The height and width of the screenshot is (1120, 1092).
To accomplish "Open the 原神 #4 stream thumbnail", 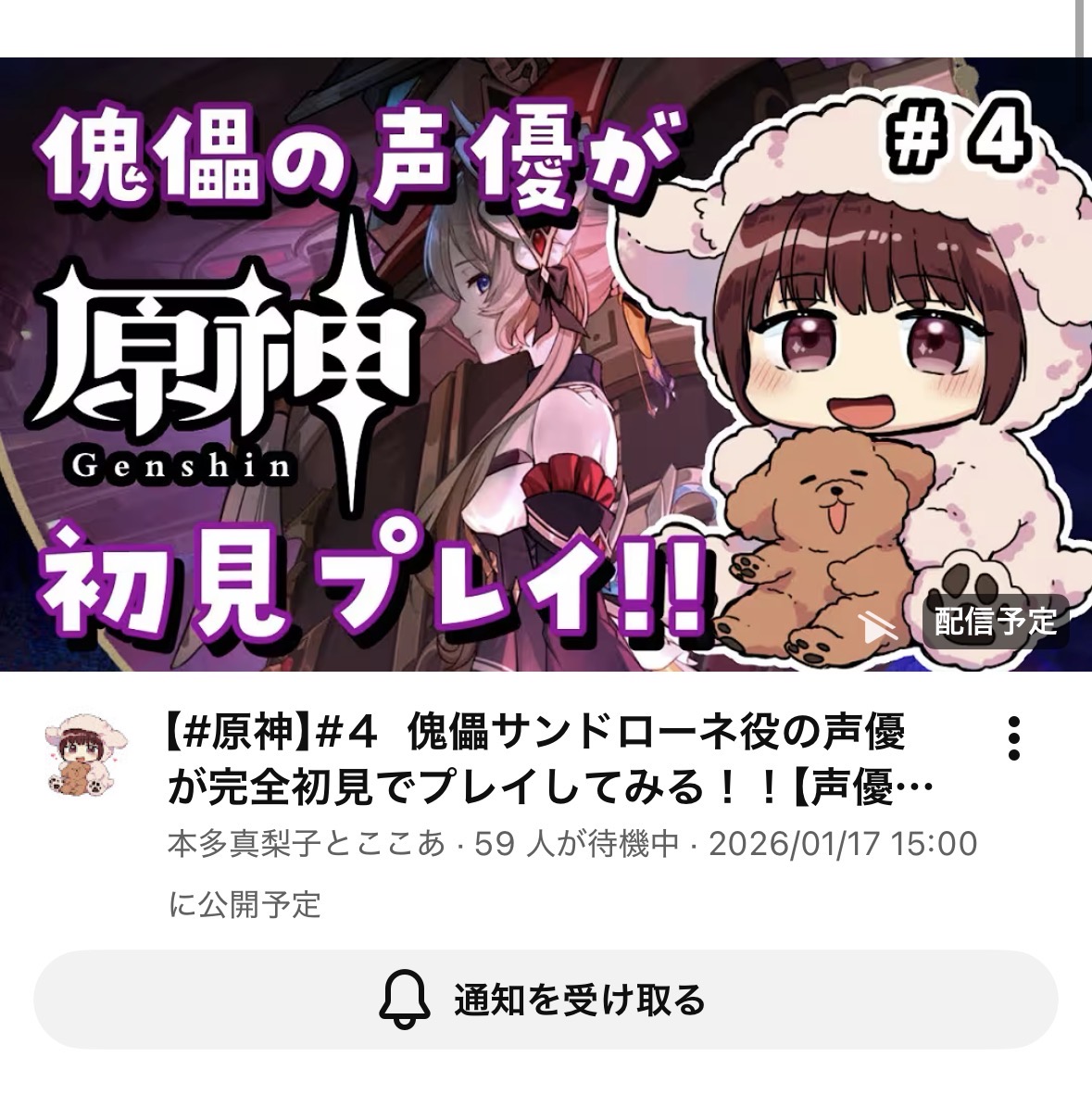I will coord(546,364).
